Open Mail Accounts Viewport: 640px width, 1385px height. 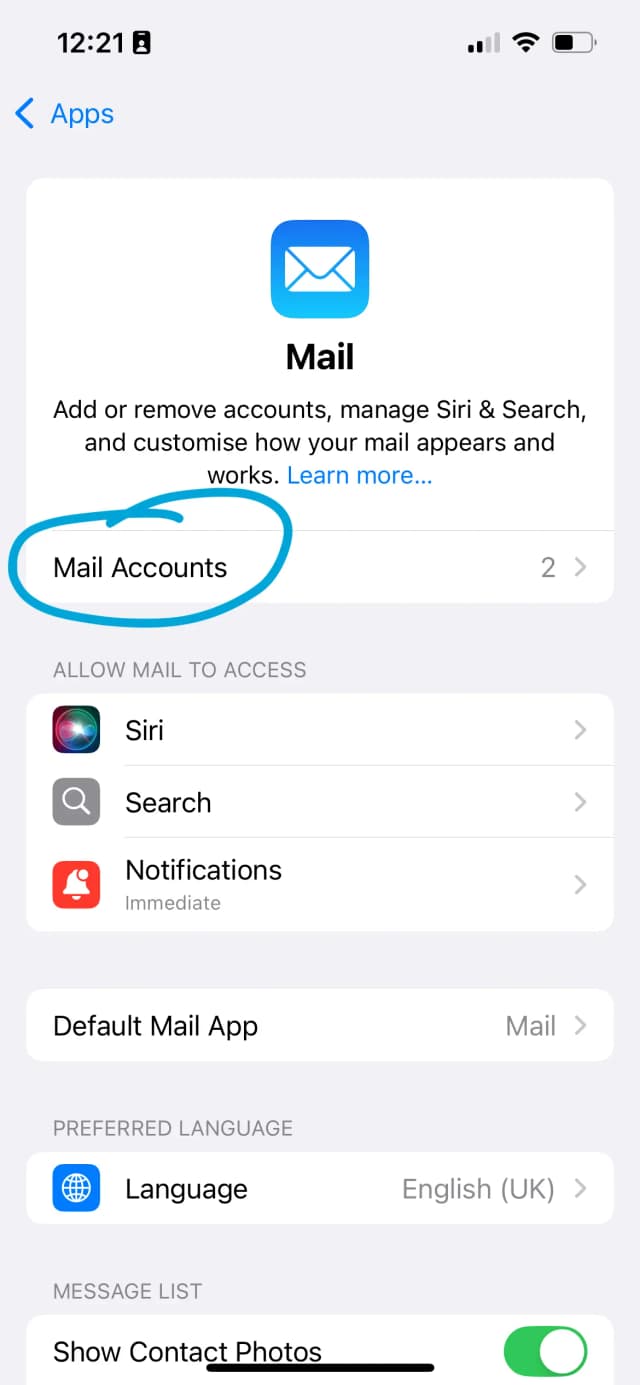pos(320,567)
